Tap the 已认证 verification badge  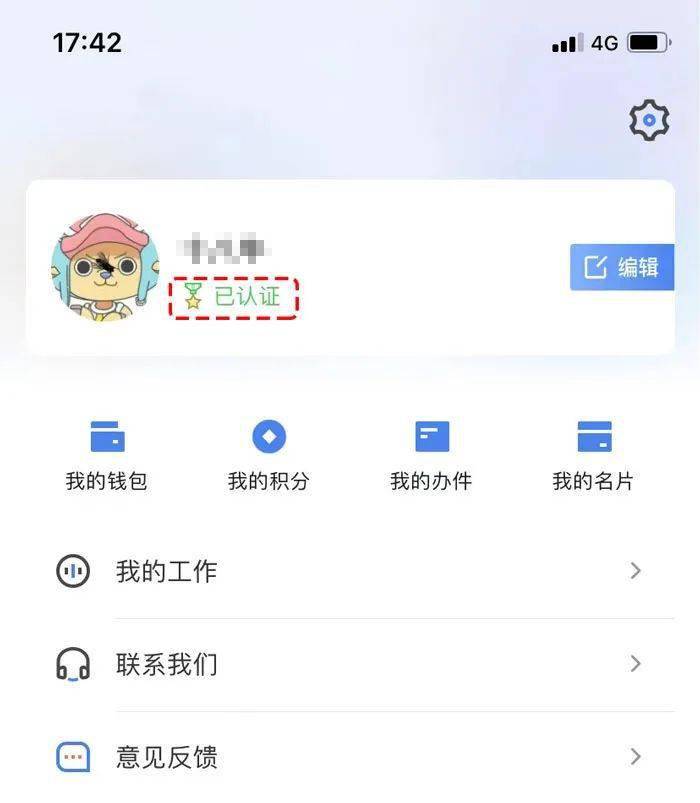(234, 297)
